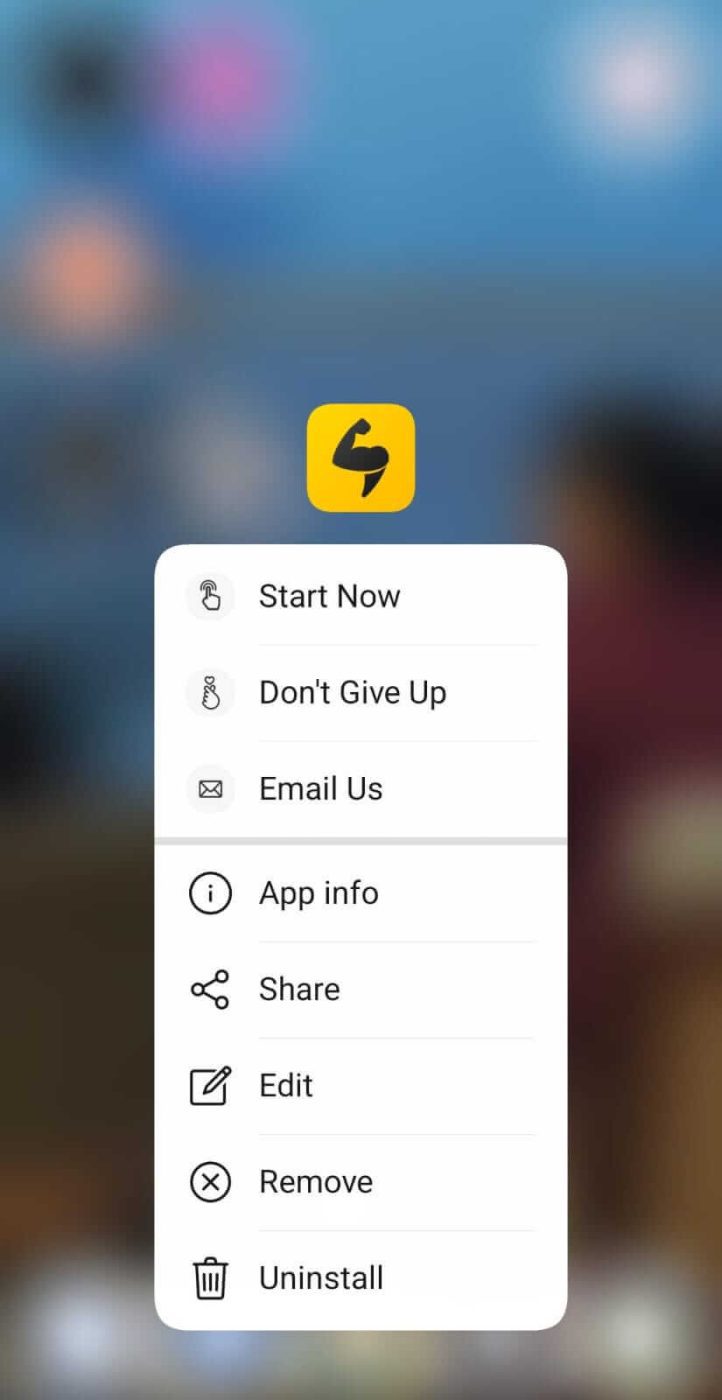This screenshot has width=722, height=1400.
Task: Open App info for this app
Action: pyautogui.click(x=318, y=893)
